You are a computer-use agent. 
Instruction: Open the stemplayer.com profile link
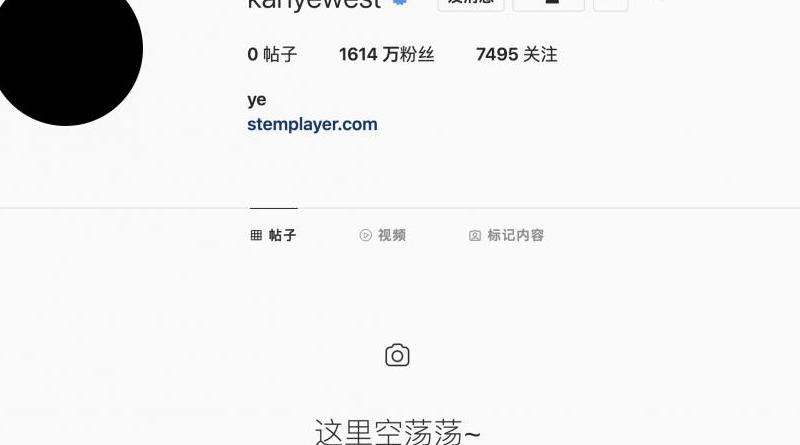coord(312,125)
